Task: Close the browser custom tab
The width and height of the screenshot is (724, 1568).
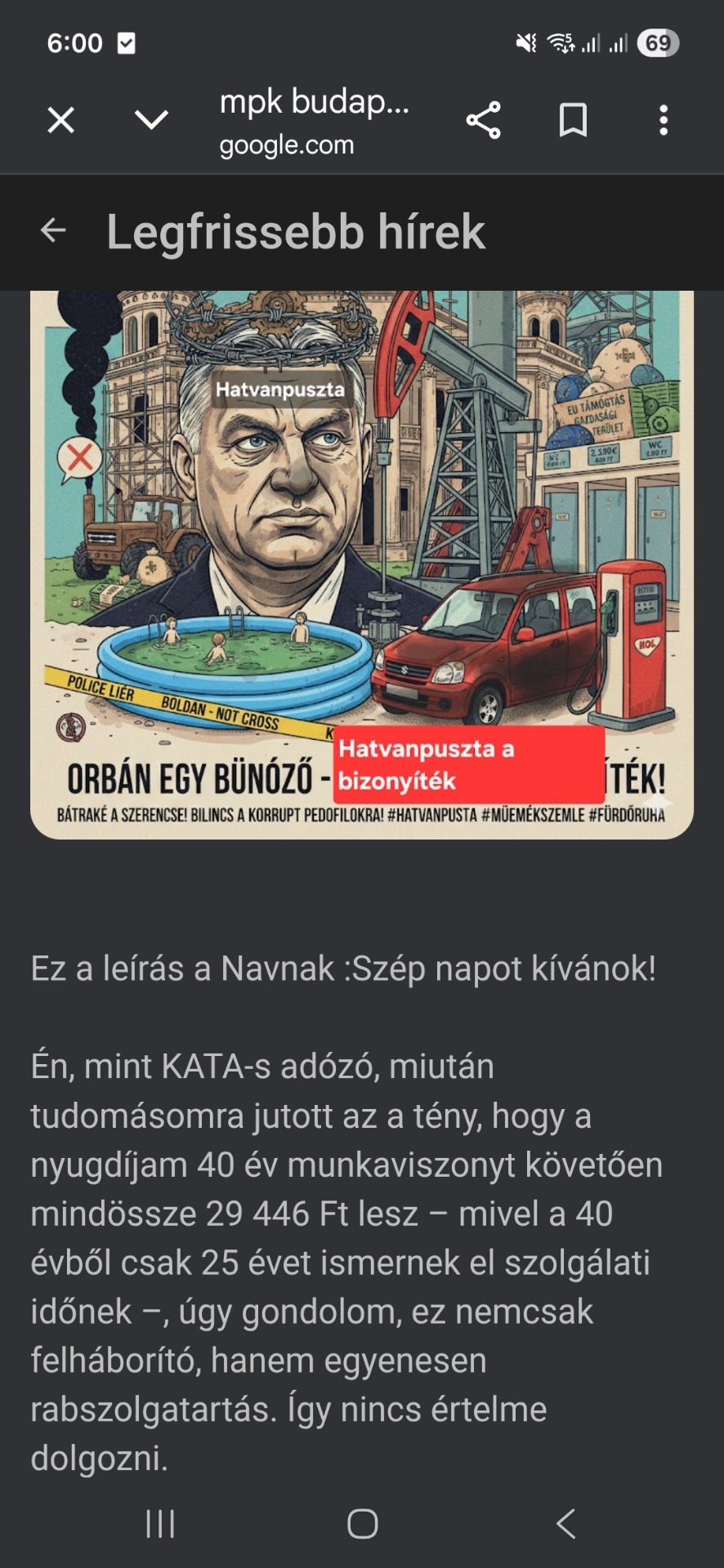Action: (61, 120)
